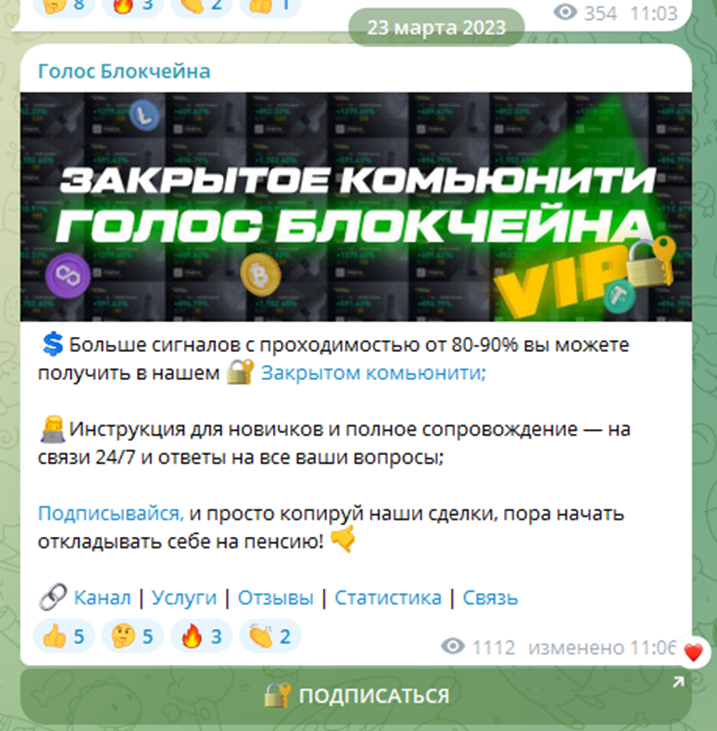Tap the ПОДПИСАТЬСЯ button
Screen dimensions: 717x731
pyautogui.click(x=355, y=696)
